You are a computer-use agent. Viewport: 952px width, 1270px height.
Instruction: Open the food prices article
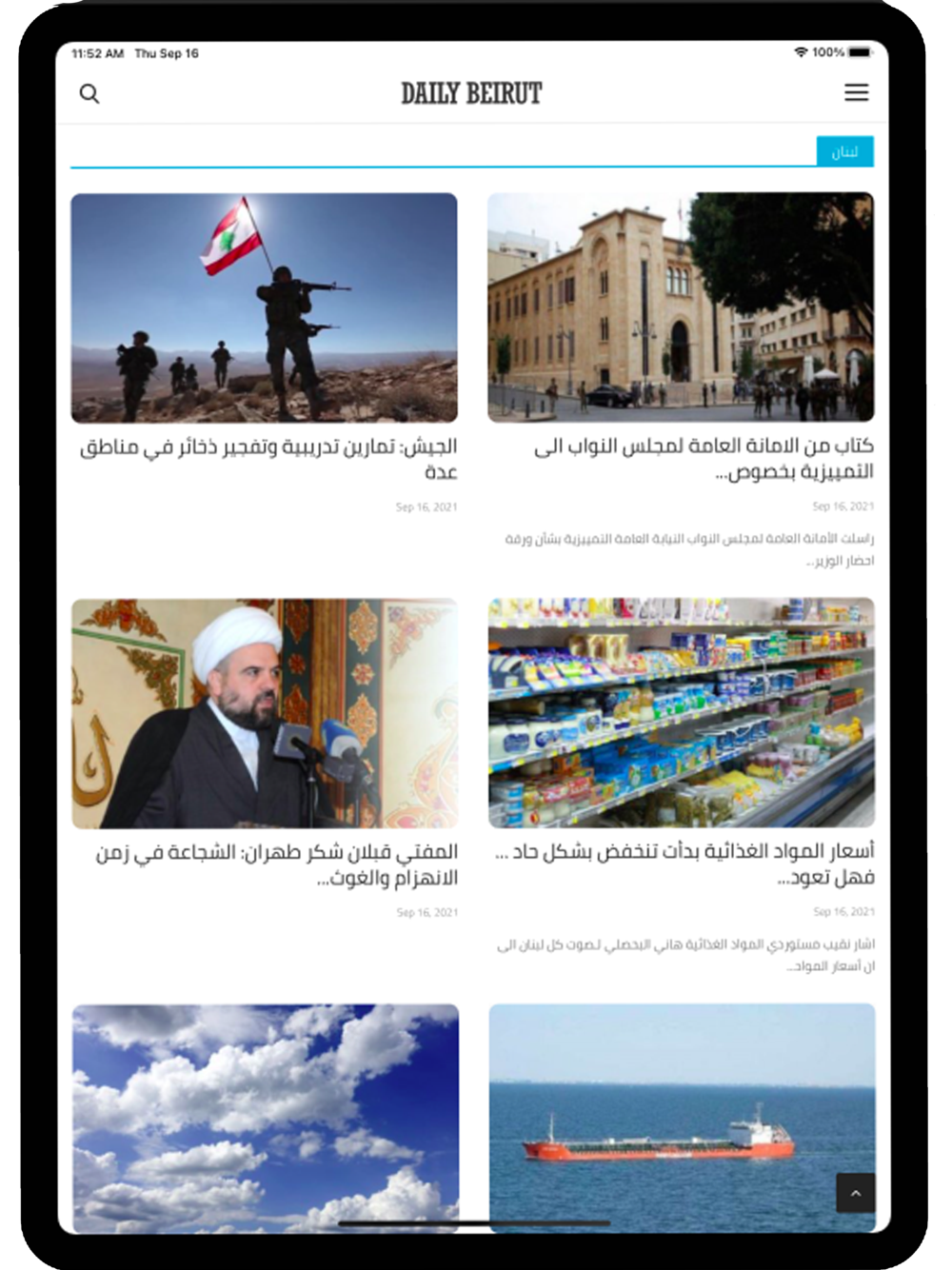[x=682, y=712]
